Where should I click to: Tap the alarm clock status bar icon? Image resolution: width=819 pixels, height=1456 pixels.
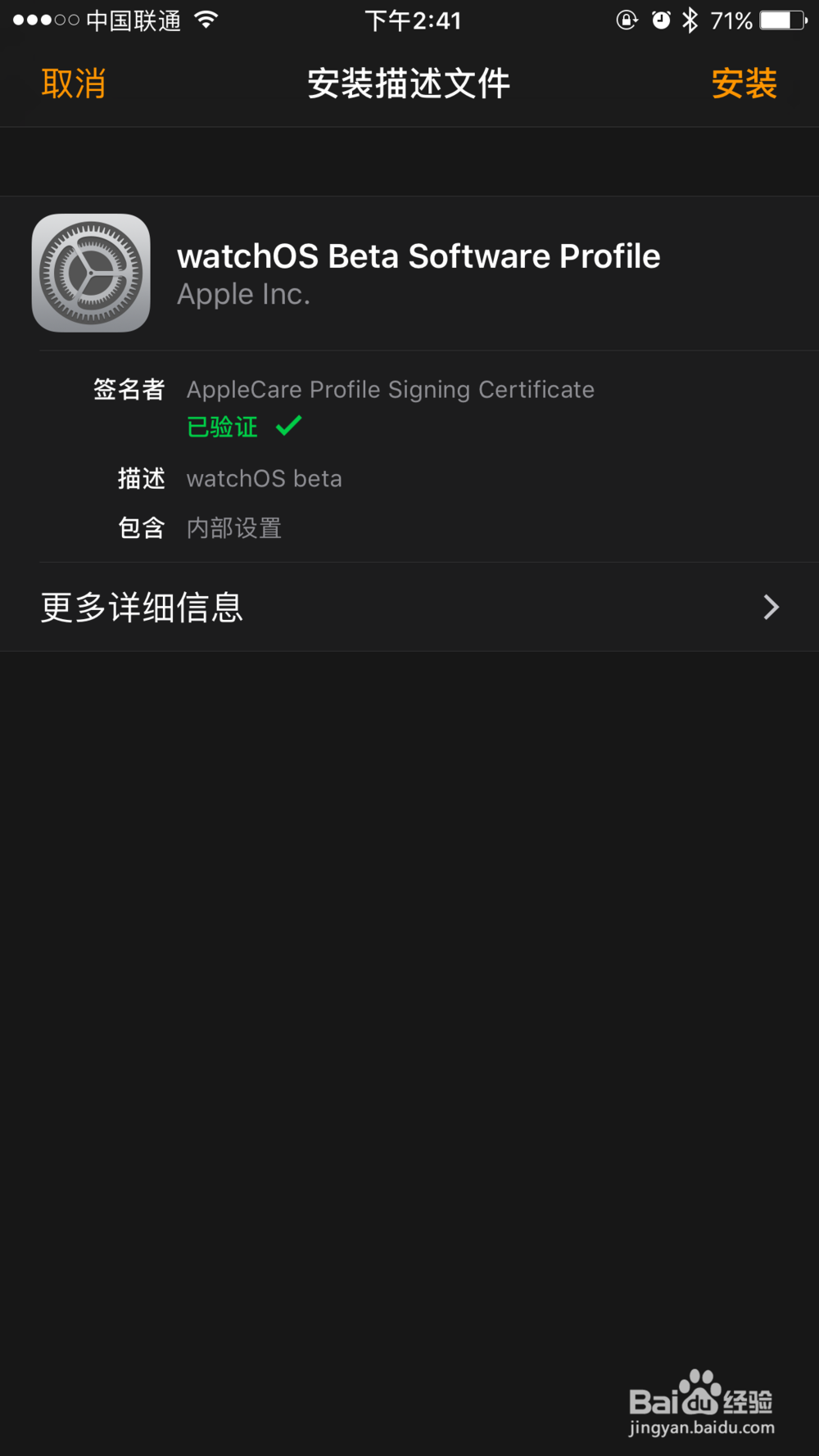[662, 20]
